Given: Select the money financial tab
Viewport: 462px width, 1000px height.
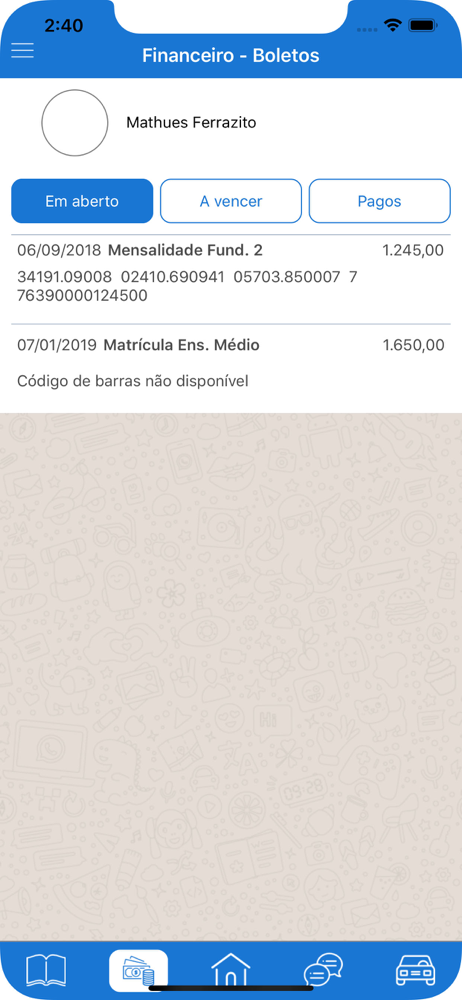Looking at the screenshot, I should click(x=138, y=970).
